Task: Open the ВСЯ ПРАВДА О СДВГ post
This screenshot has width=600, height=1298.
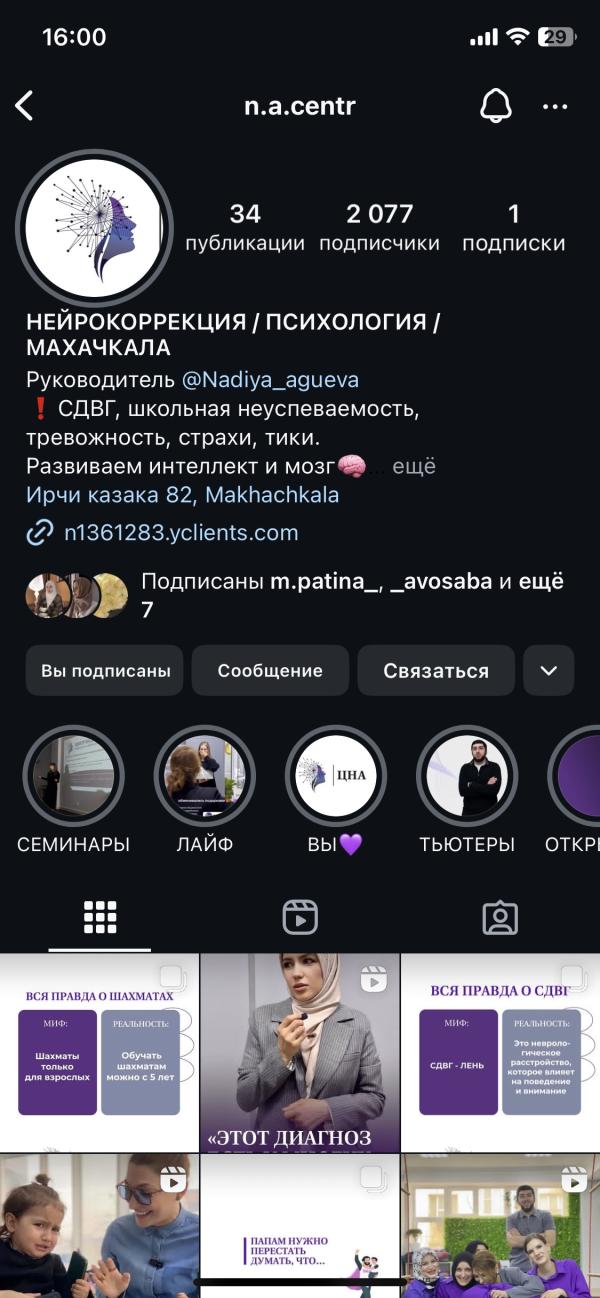Action: (x=501, y=1052)
